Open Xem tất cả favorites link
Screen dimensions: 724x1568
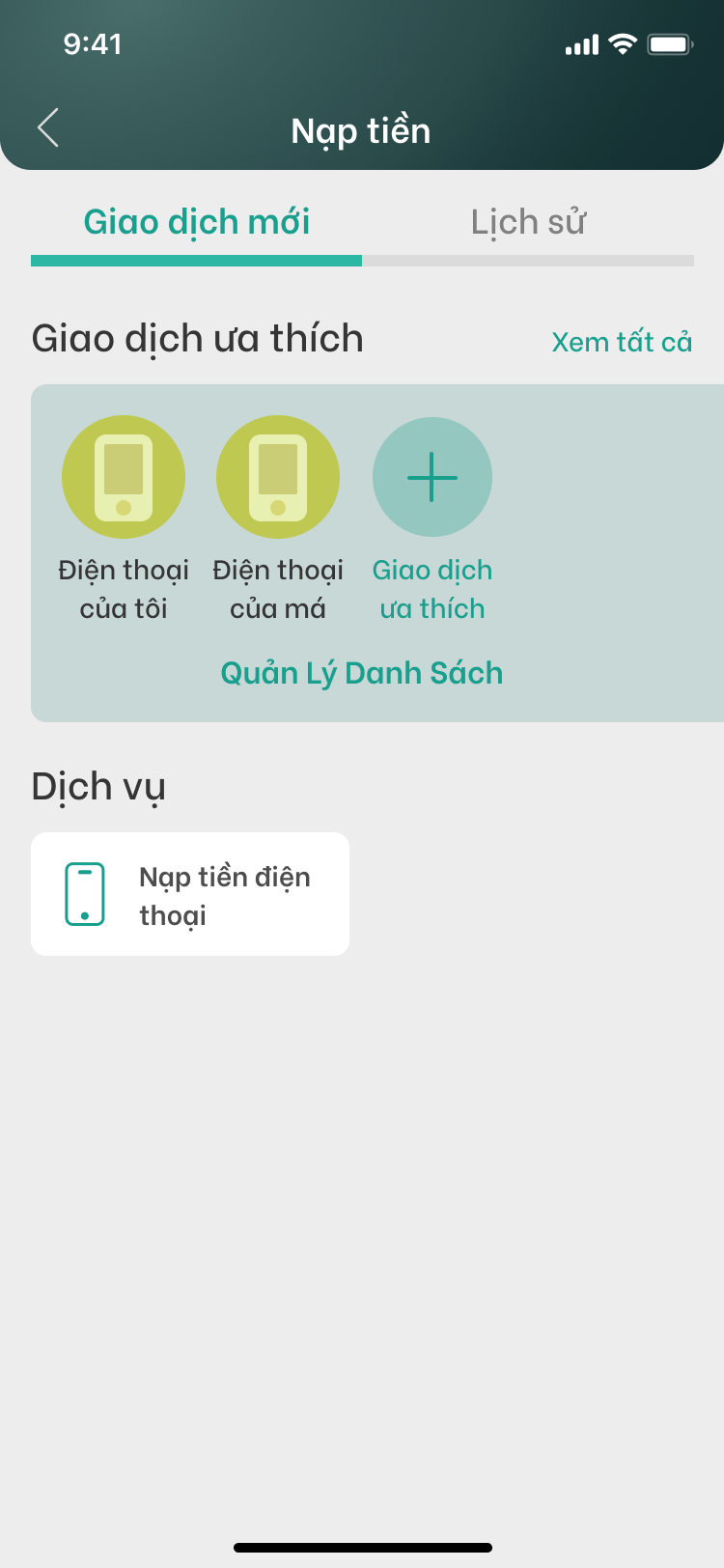622,342
